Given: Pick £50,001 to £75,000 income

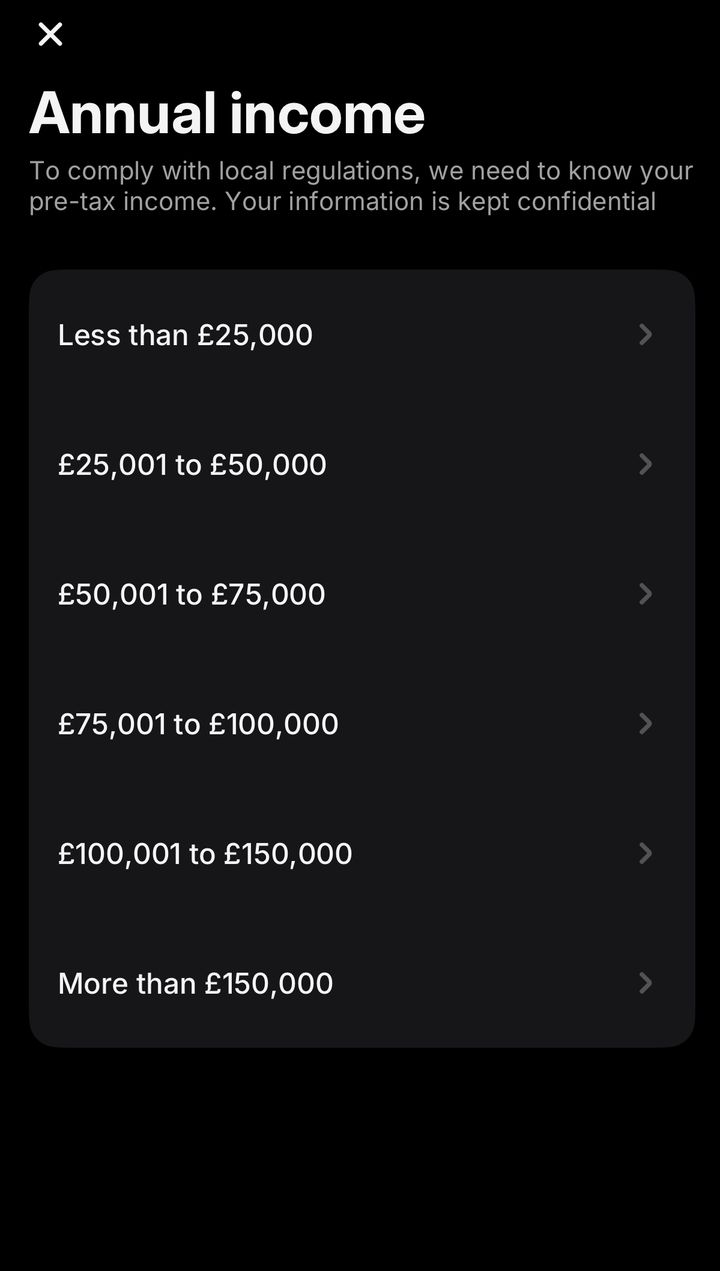Looking at the screenshot, I should pos(360,594).
